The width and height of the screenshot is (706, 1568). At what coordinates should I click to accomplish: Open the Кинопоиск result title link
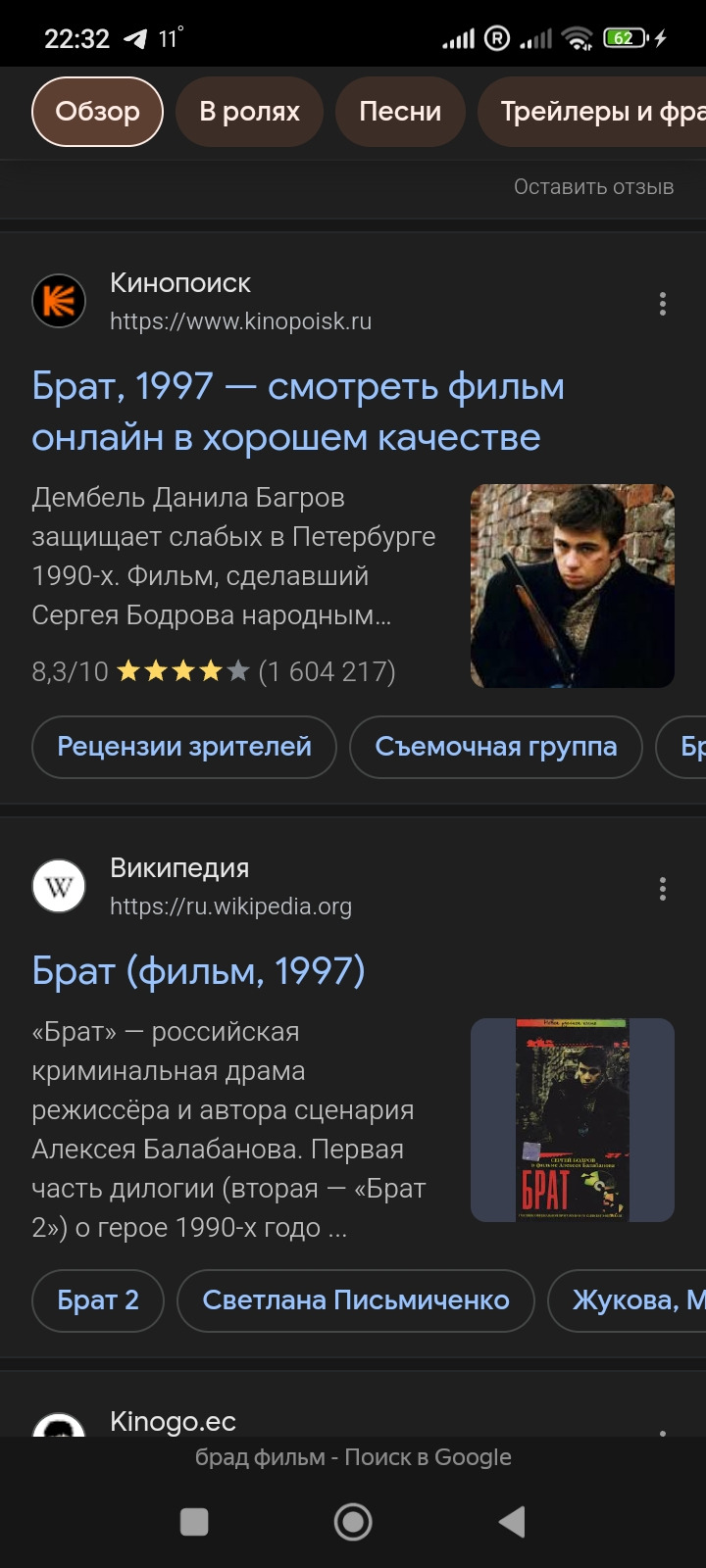coord(298,412)
